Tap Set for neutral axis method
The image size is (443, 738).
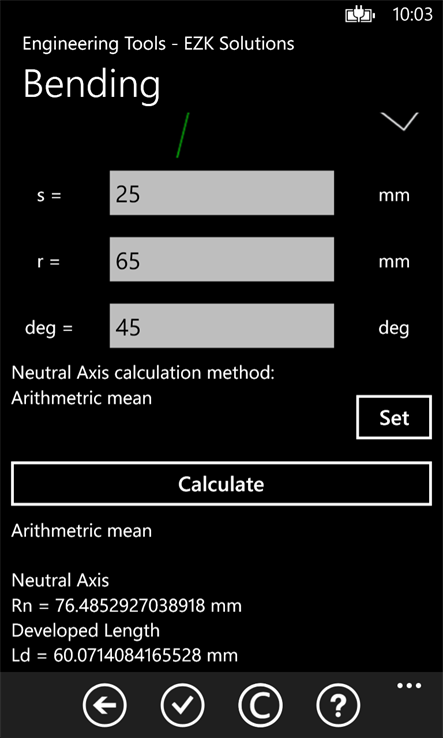394,417
